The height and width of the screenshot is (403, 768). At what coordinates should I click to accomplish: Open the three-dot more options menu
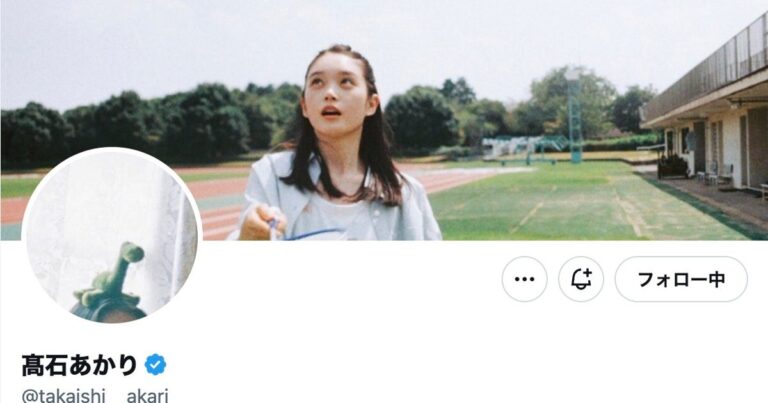tap(524, 280)
